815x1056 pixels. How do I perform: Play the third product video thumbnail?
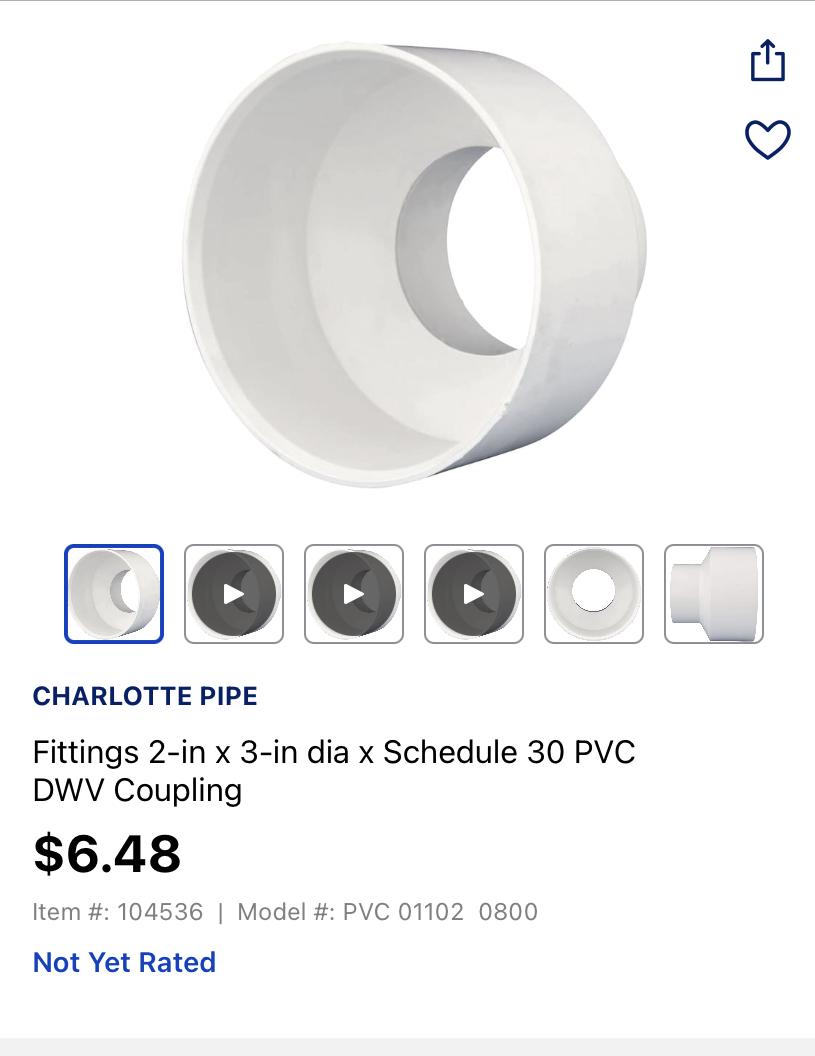coord(474,593)
